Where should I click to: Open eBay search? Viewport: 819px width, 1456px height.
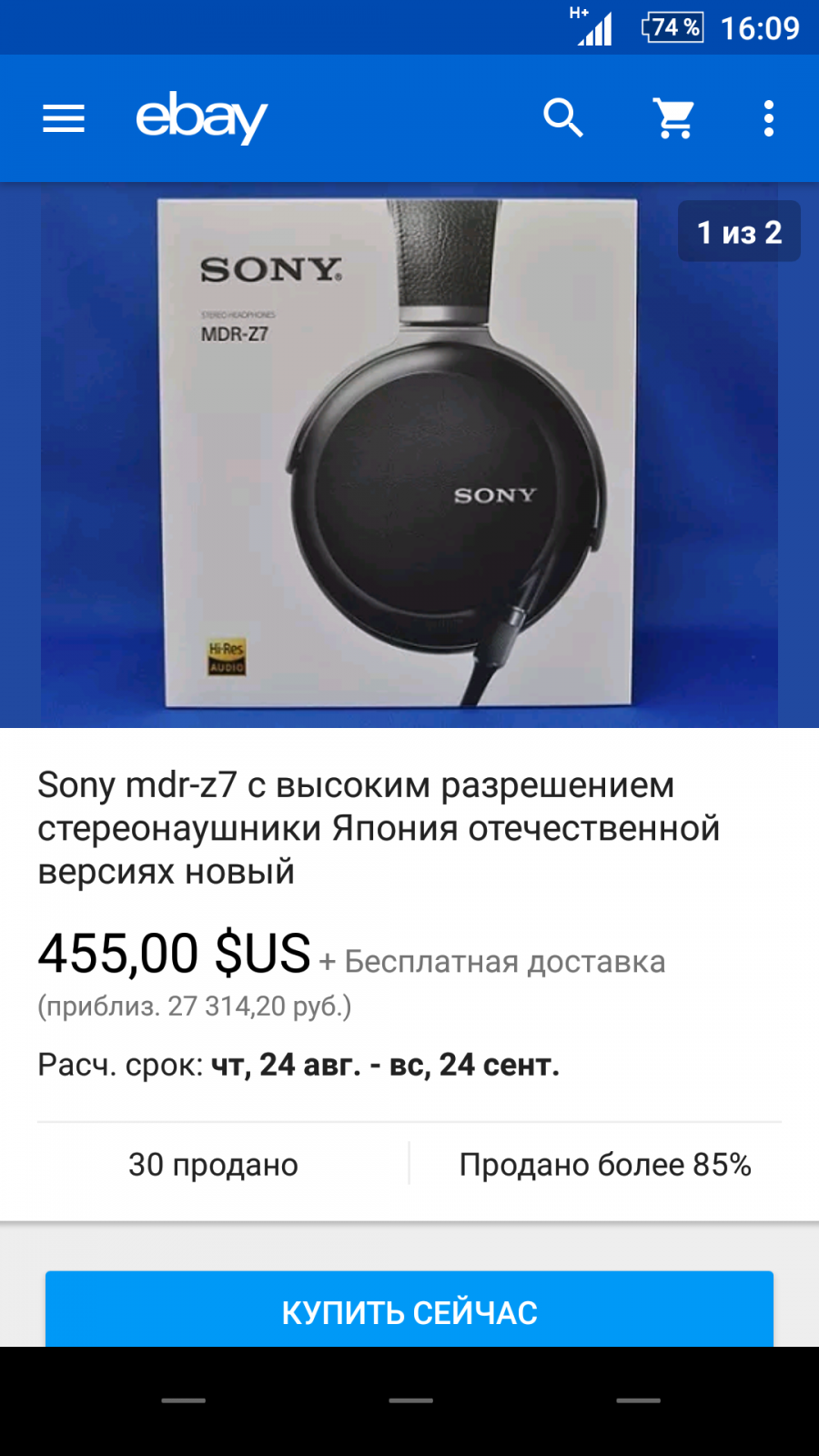click(563, 118)
